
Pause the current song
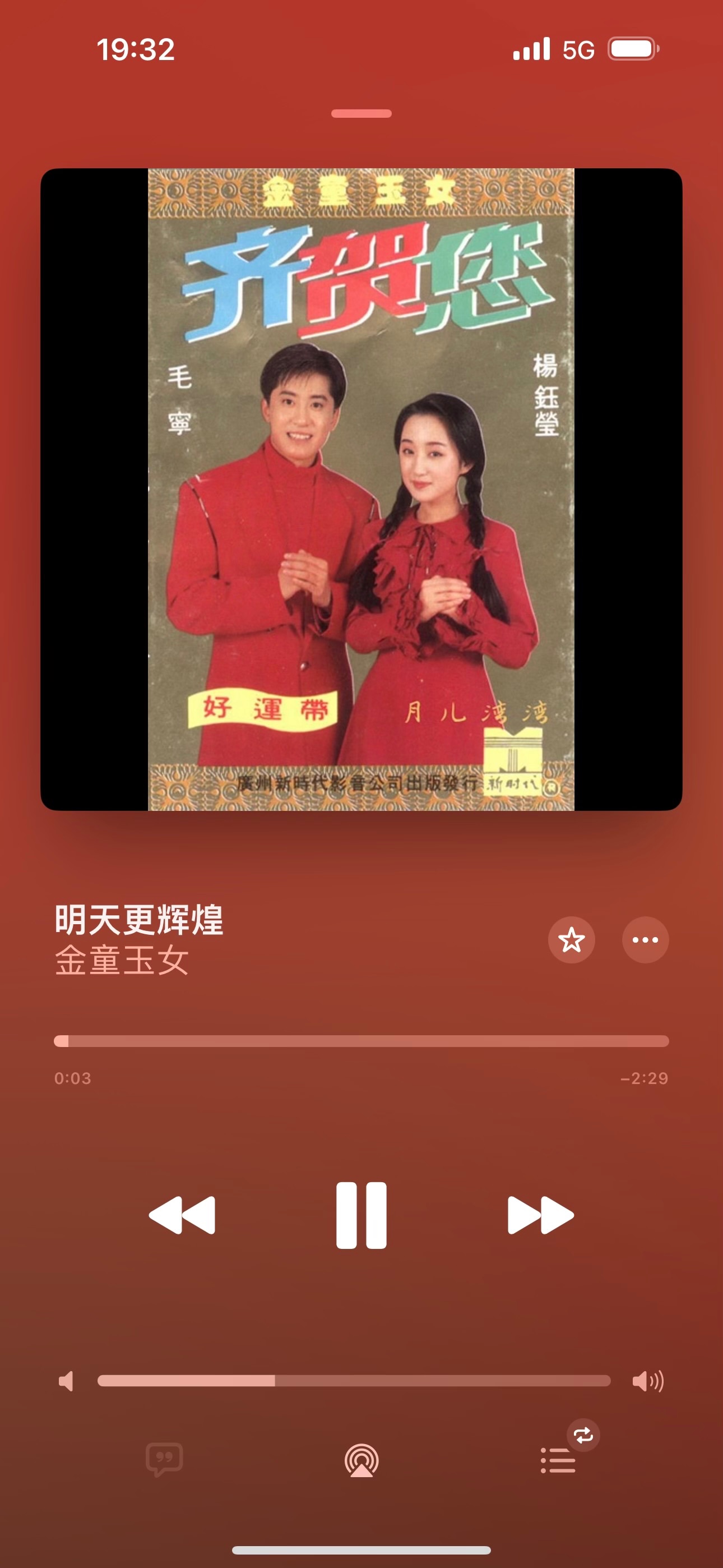pos(361,1215)
